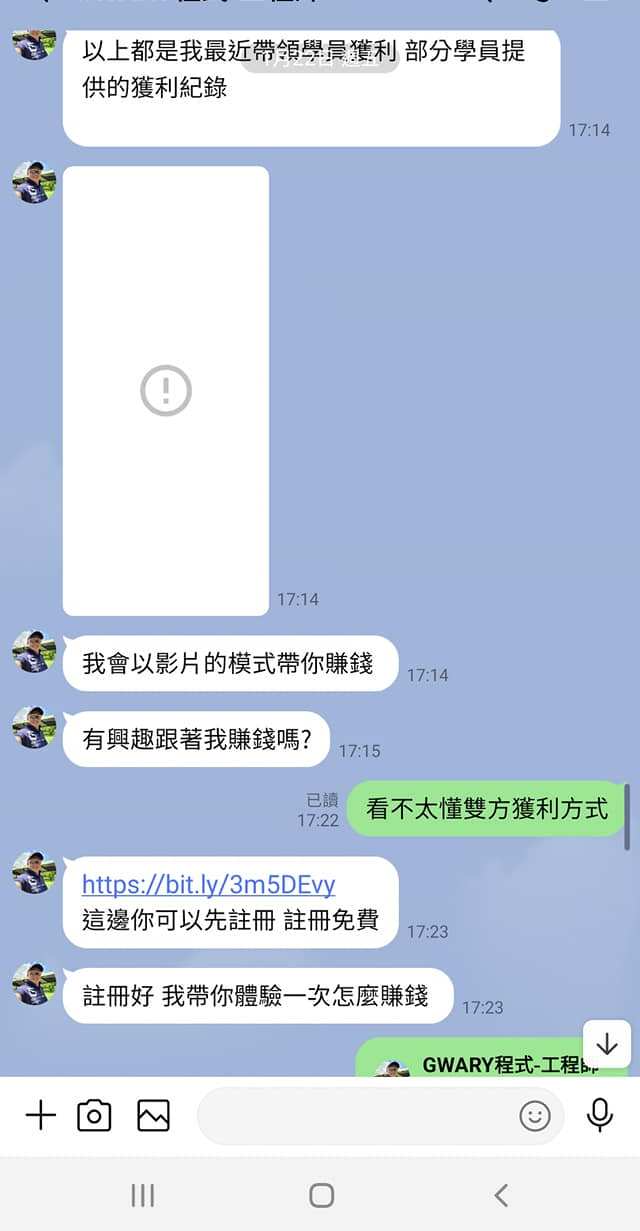Go back with the system back button
Image resolution: width=640 pixels, height=1231 pixels.
pyautogui.click(x=501, y=1194)
